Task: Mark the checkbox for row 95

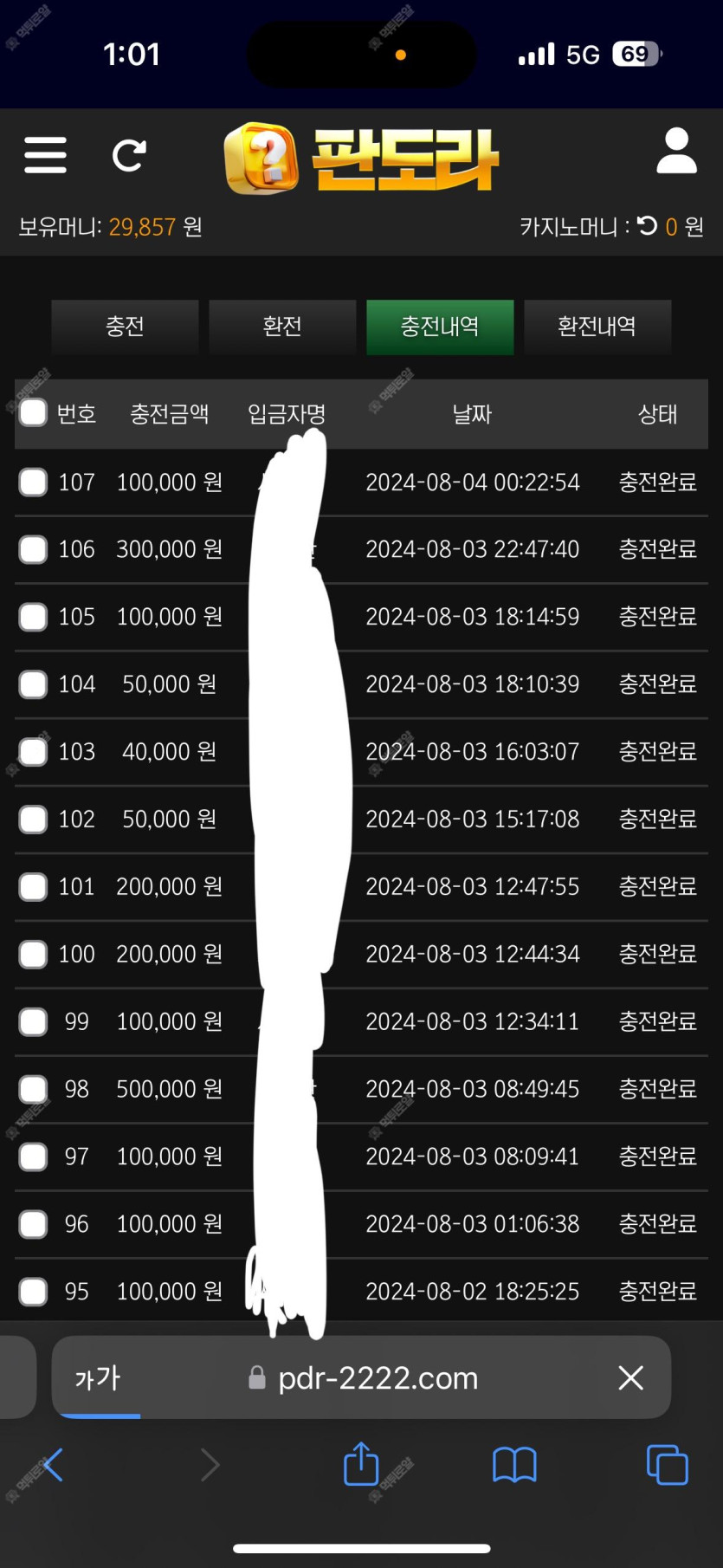Action: [x=33, y=1292]
